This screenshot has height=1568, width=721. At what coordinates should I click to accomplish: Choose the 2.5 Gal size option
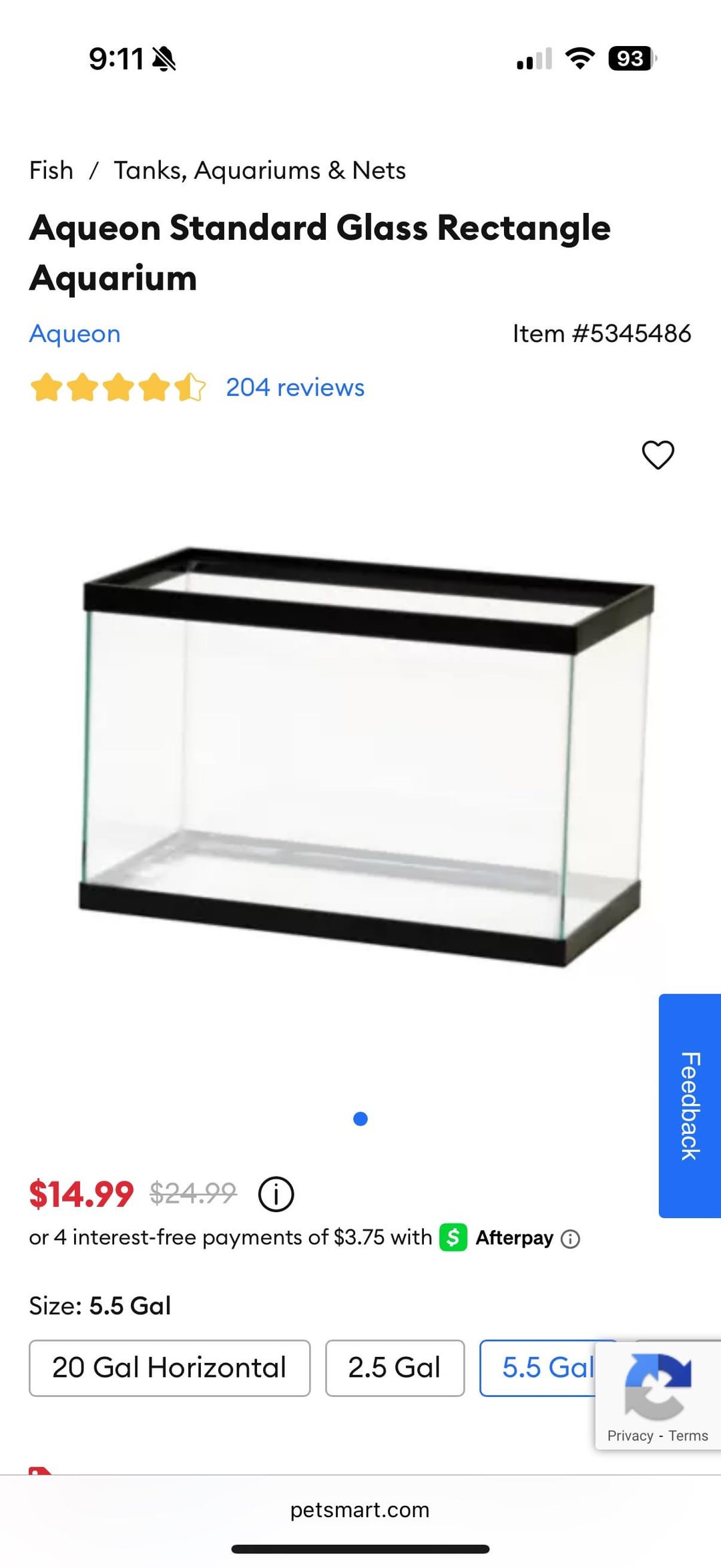(395, 1368)
